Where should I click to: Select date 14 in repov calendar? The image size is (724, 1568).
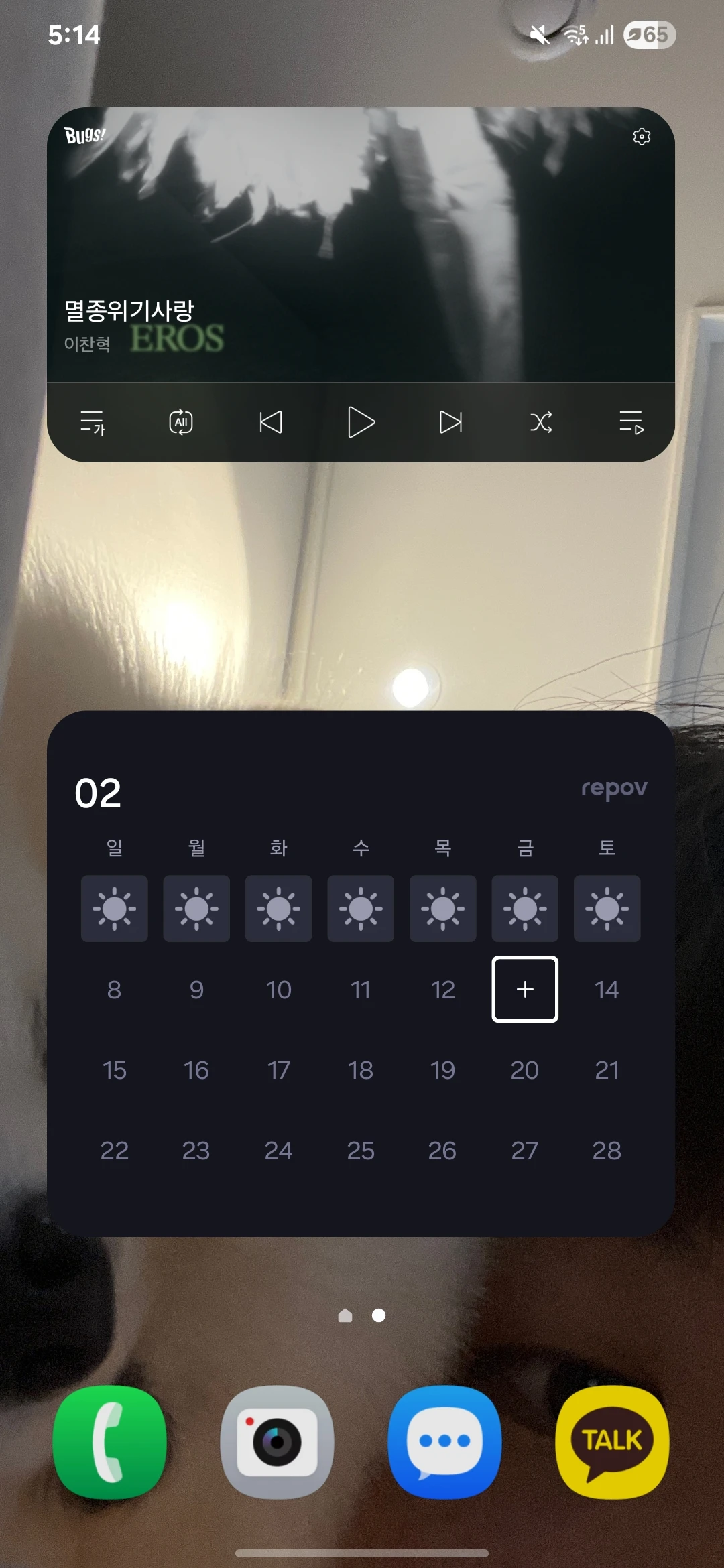click(607, 990)
